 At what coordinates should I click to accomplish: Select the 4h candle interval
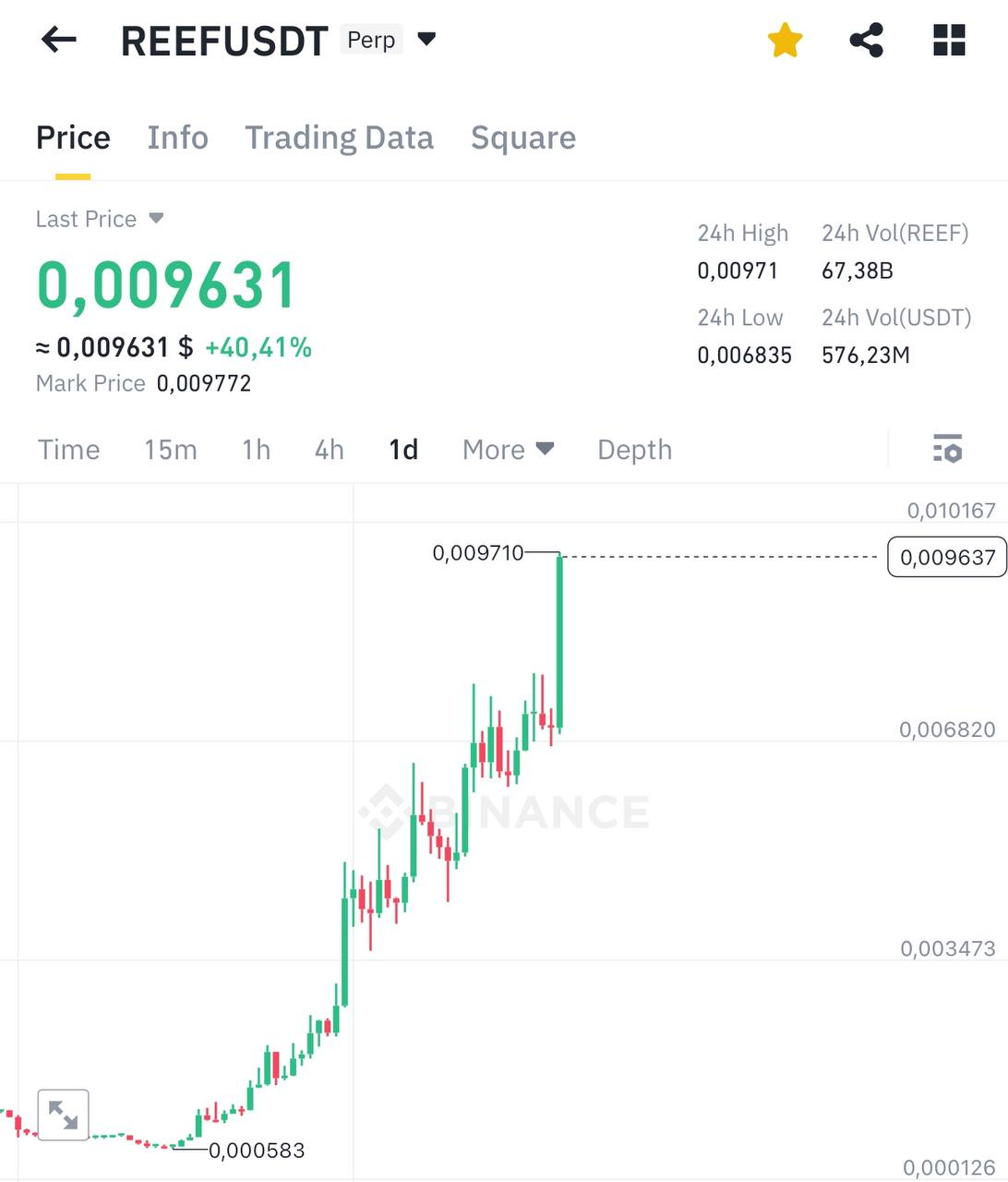tap(328, 450)
